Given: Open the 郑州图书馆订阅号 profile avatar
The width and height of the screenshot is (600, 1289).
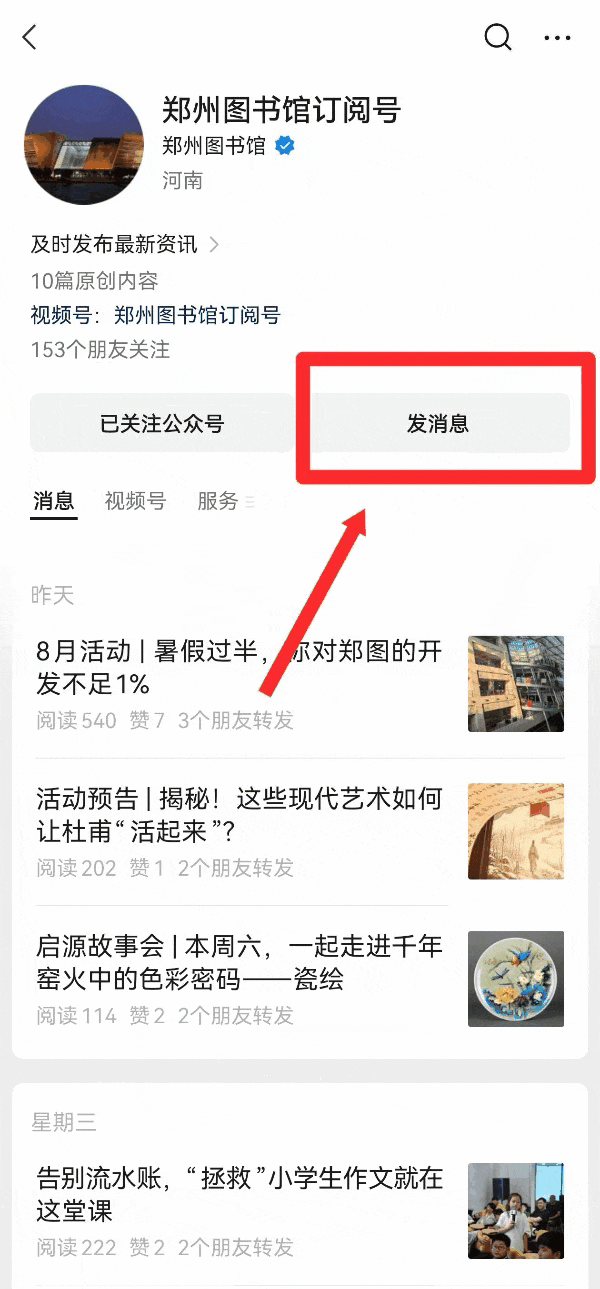Looking at the screenshot, I should click(x=84, y=146).
